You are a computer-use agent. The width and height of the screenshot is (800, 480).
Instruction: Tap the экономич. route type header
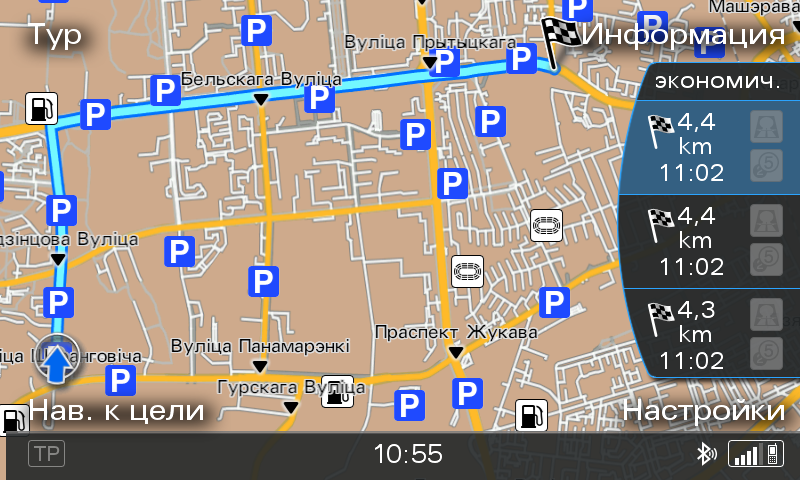[716, 82]
